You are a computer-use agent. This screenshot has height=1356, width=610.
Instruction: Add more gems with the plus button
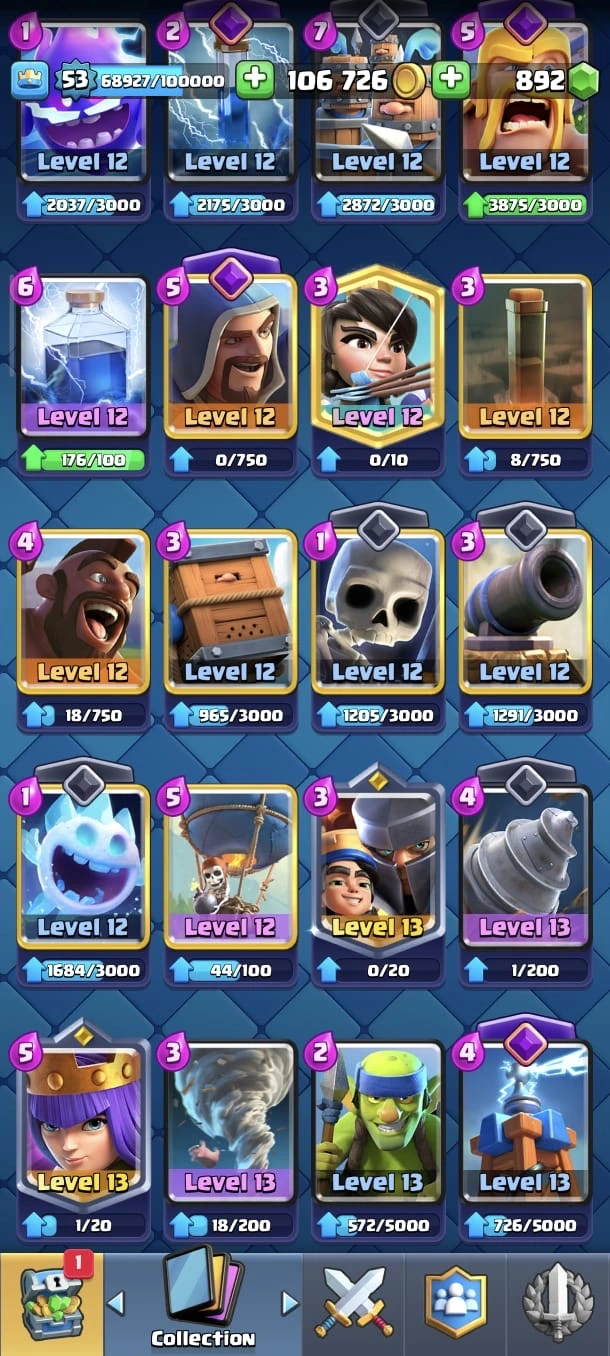[x=452, y=80]
